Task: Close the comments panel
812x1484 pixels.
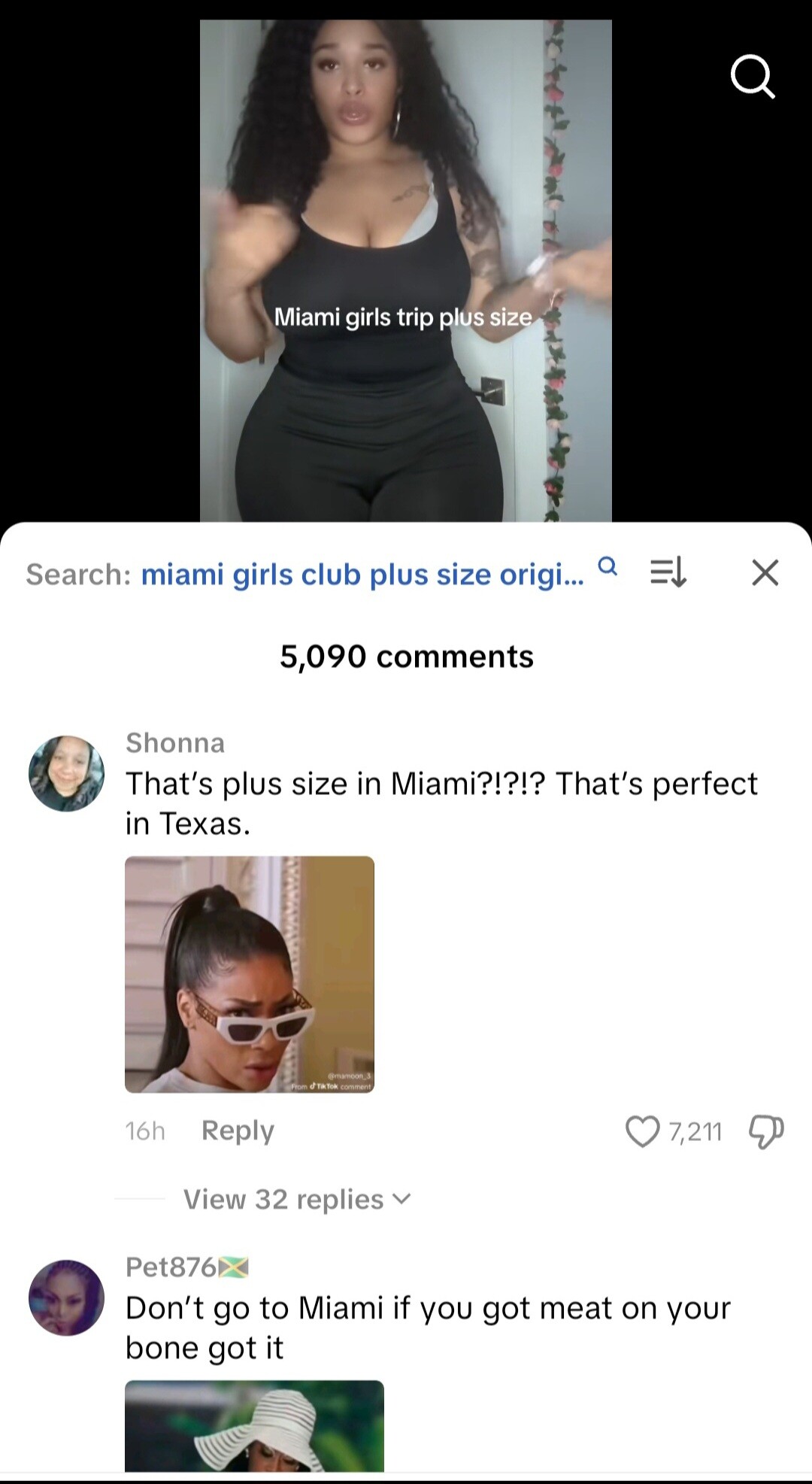Action: [765, 573]
